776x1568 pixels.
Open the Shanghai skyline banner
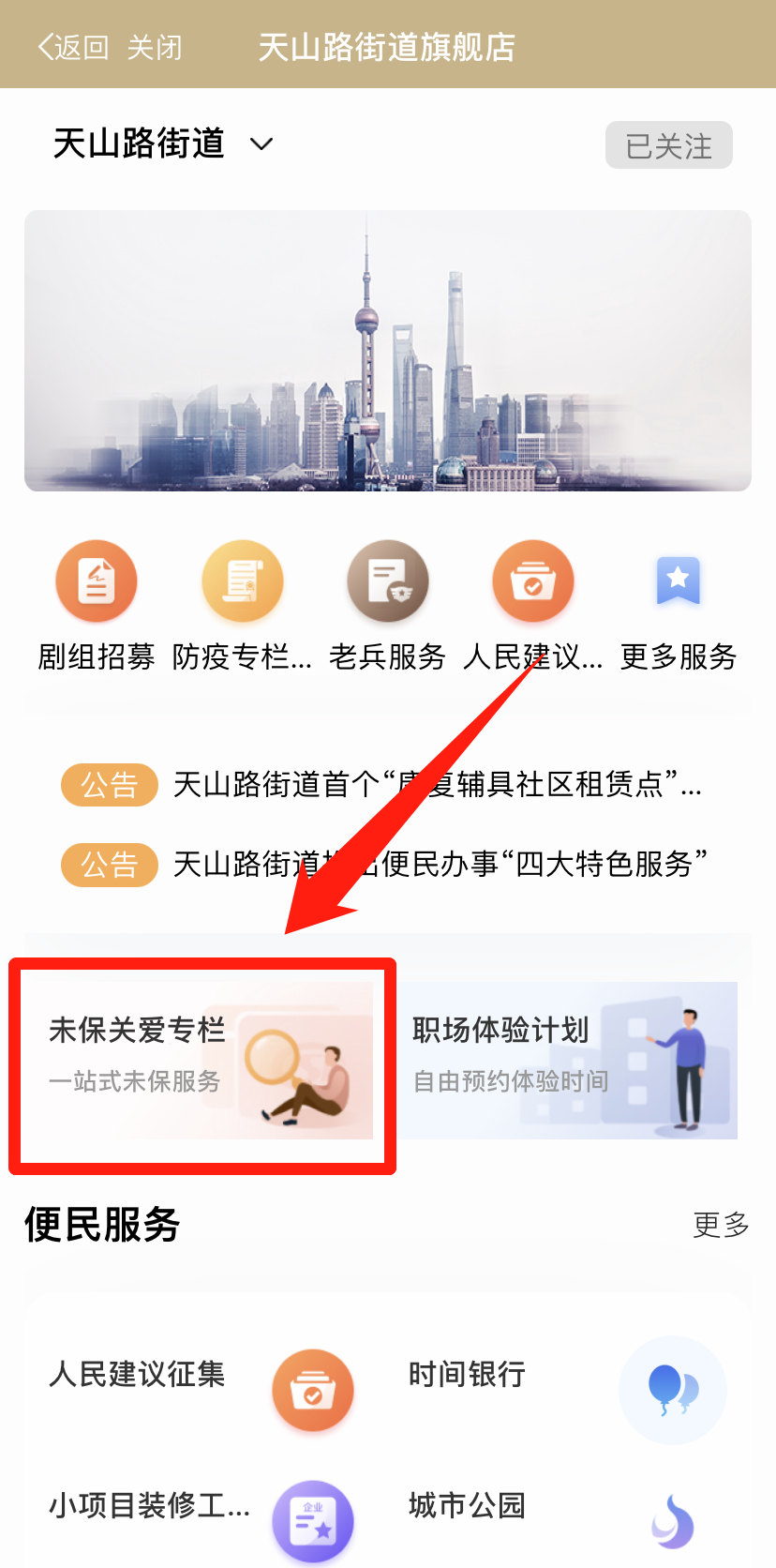pos(388,351)
